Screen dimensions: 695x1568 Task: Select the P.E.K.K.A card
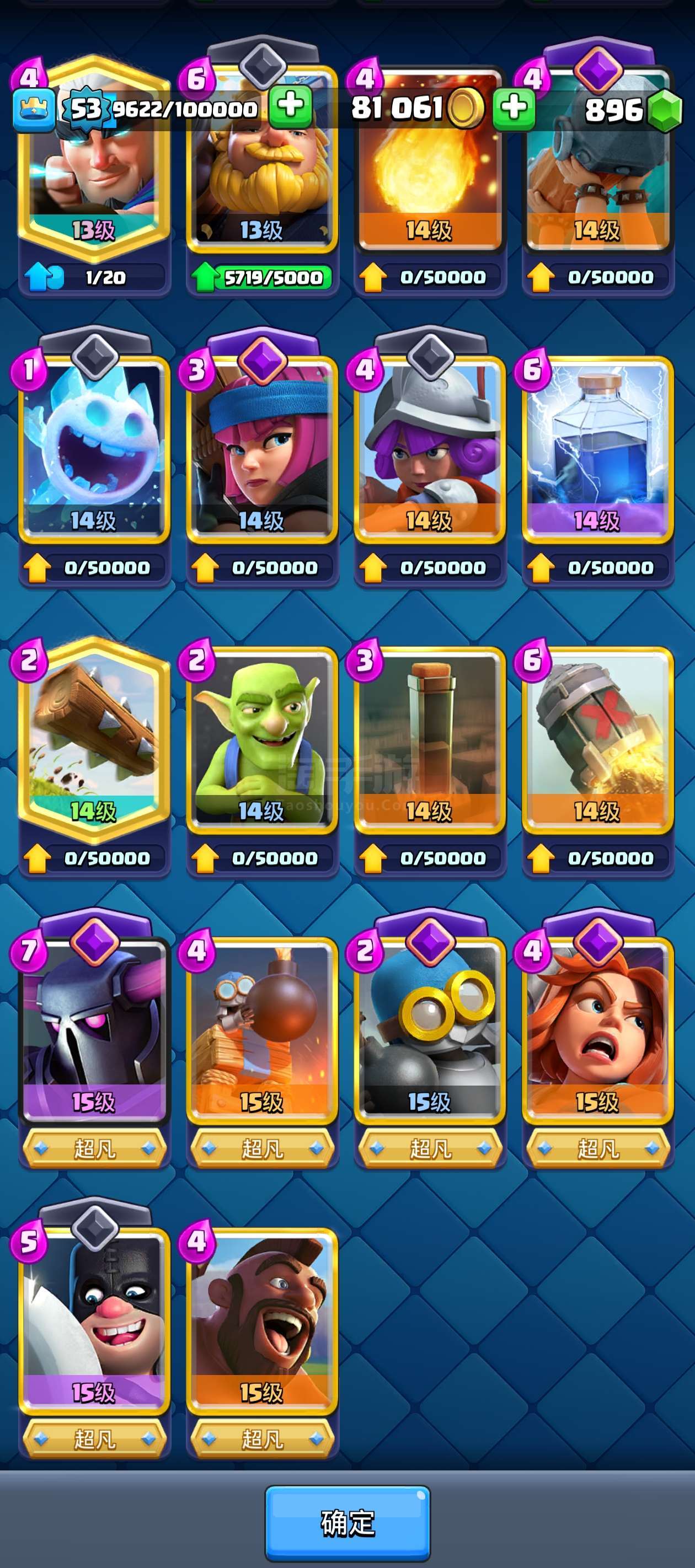tap(94, 1029)
